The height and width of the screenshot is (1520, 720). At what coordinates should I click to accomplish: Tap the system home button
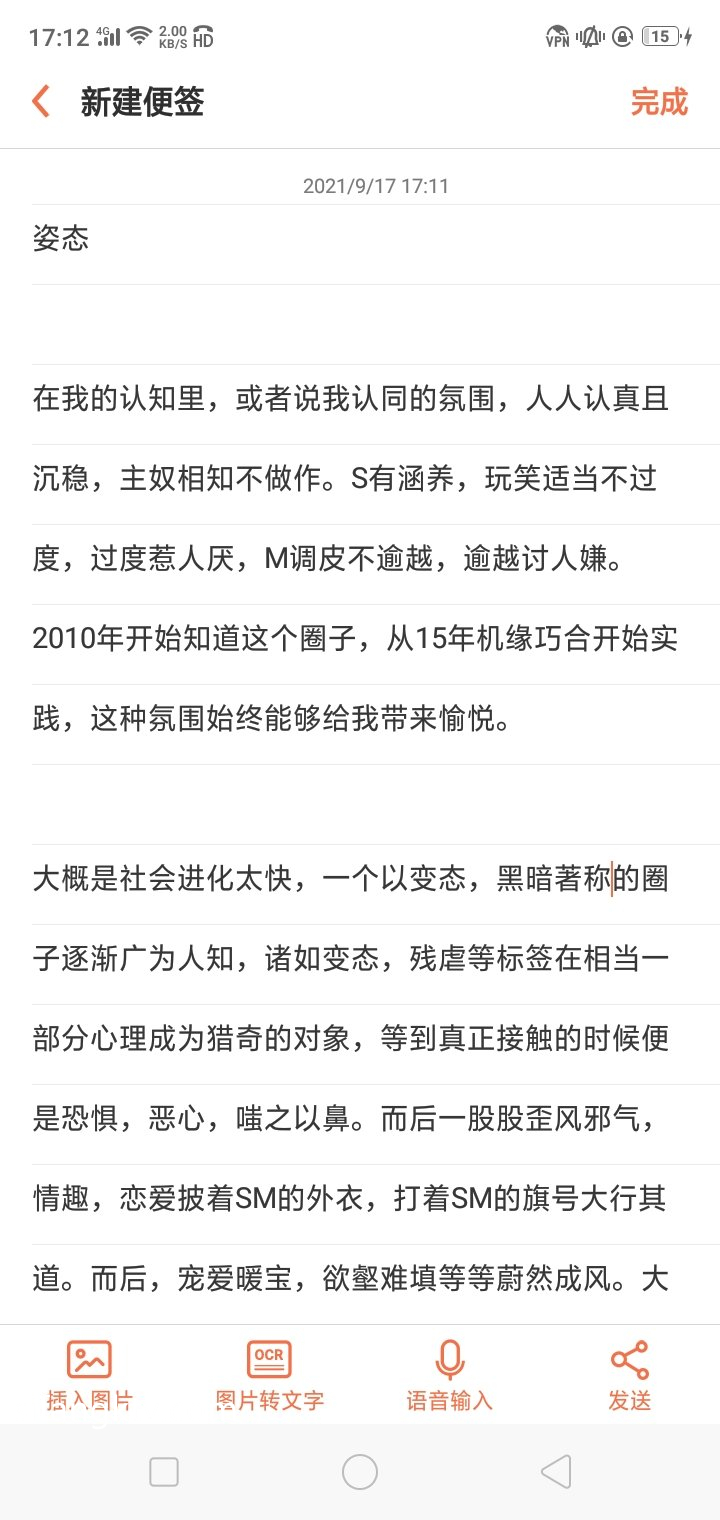360,1471
